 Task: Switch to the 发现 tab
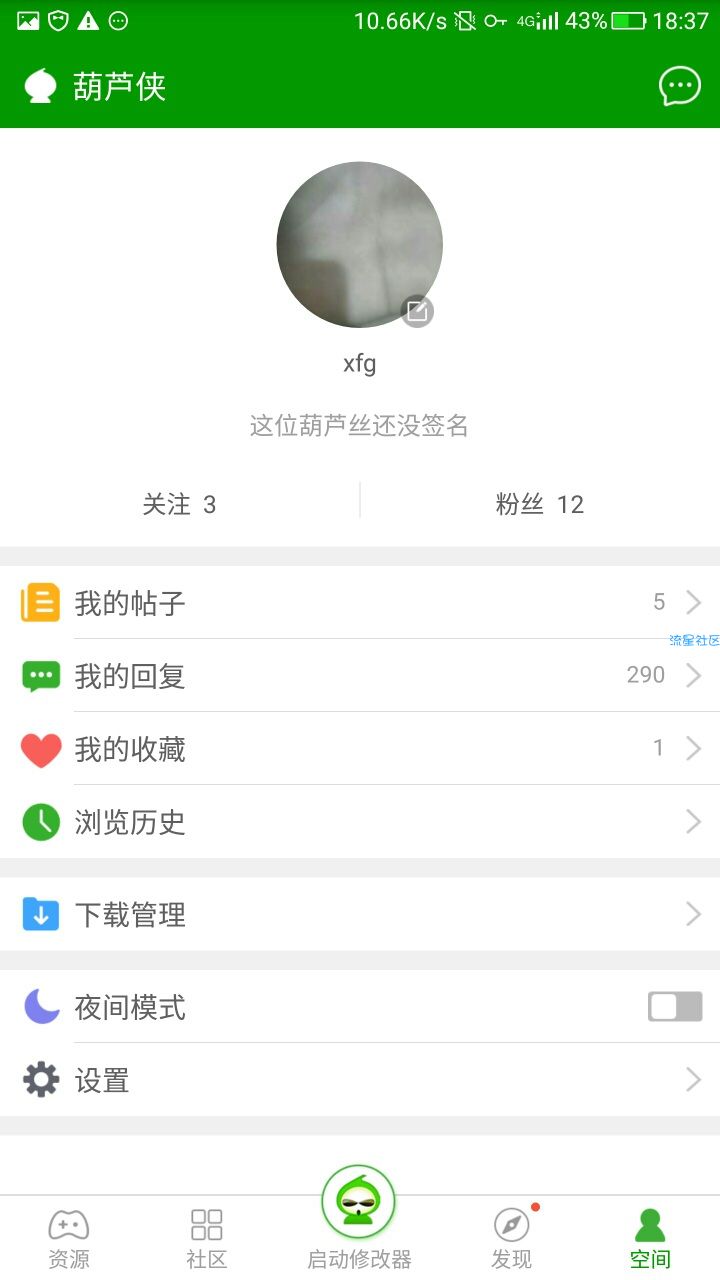pyautogui.click(x=511, y=1238)
